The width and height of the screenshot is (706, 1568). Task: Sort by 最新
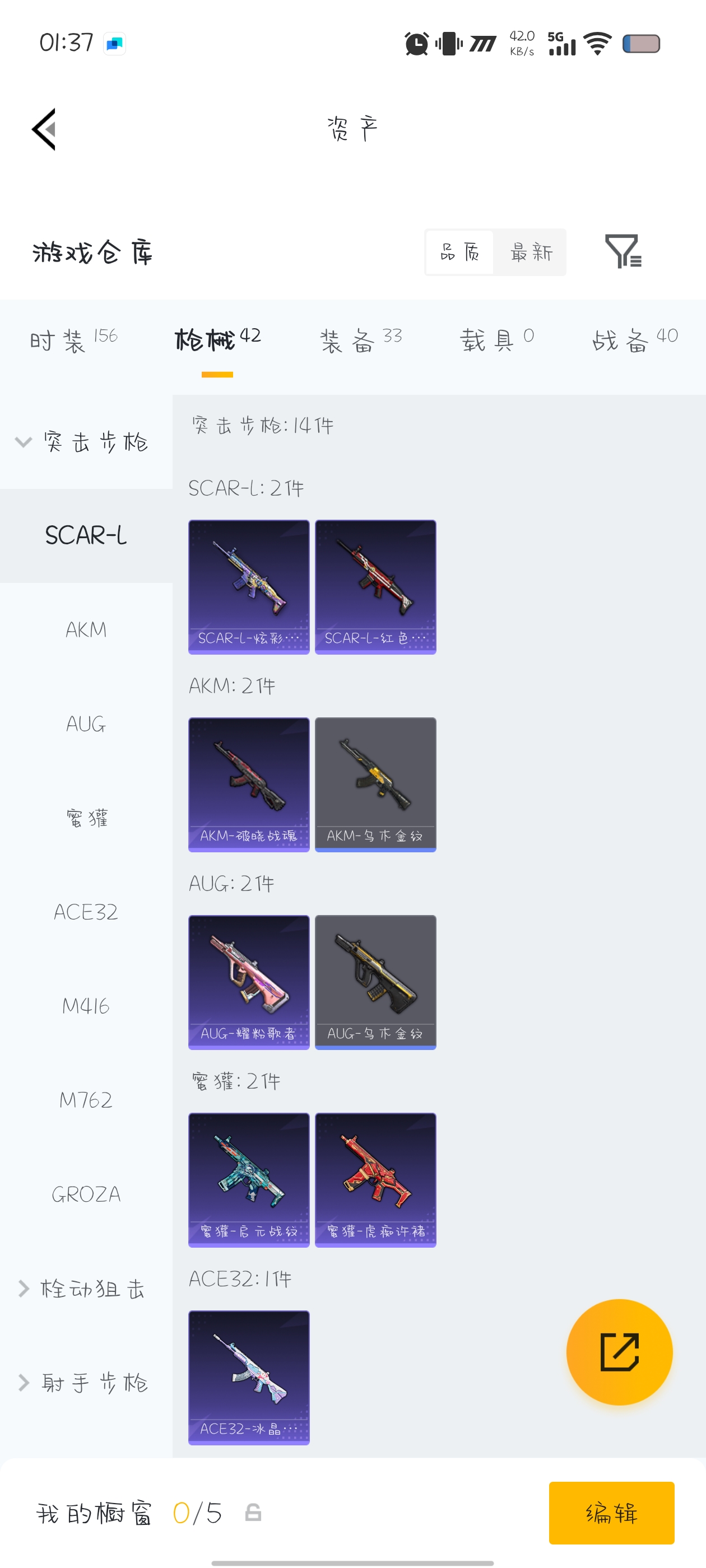[x=531, y=252]
